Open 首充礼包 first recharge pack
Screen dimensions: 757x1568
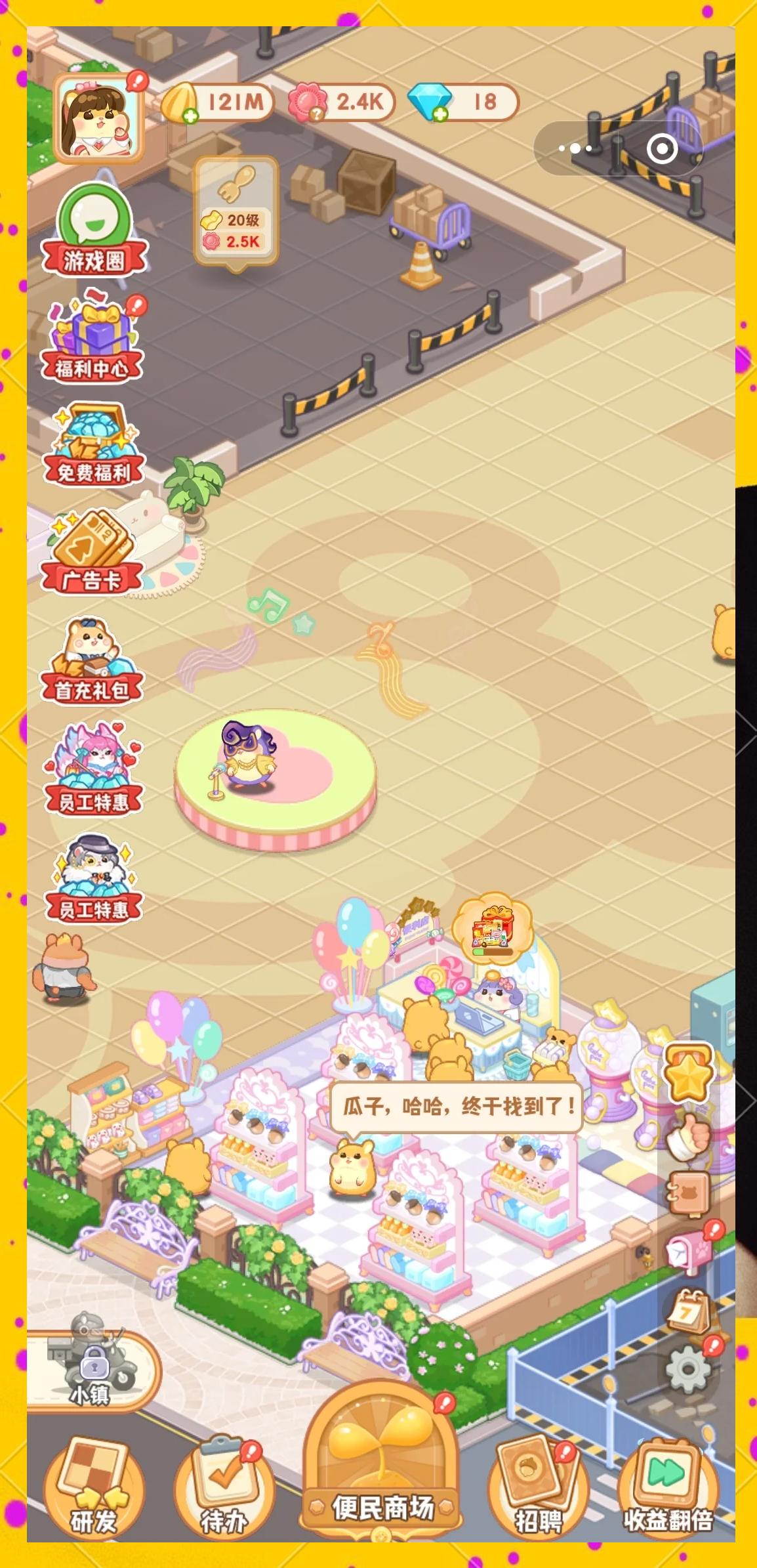(92, 660)
